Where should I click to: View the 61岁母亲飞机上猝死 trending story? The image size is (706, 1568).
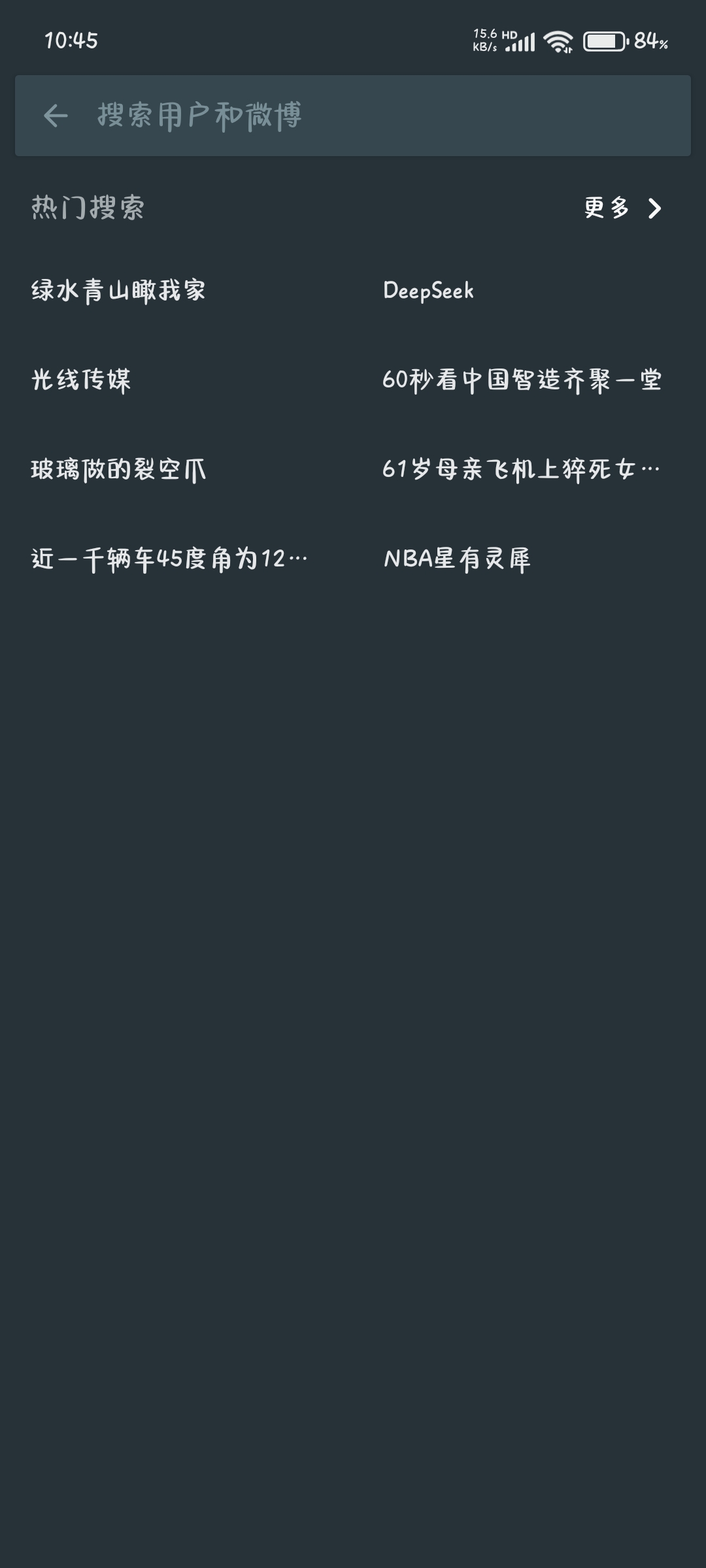pos(521,470)
